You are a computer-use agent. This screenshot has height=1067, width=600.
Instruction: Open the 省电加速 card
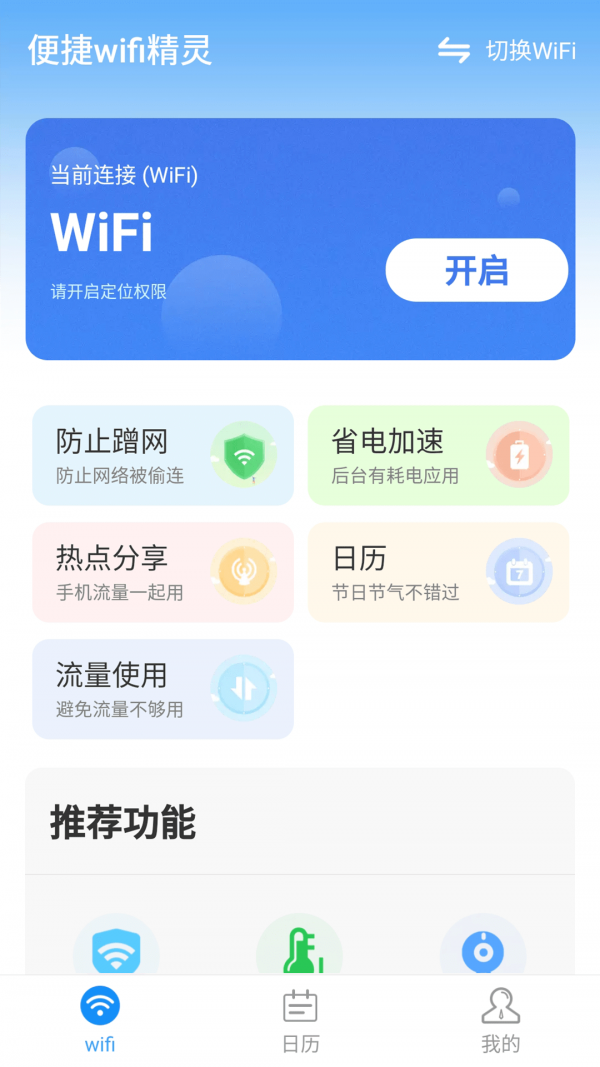(x=438, y=455)
